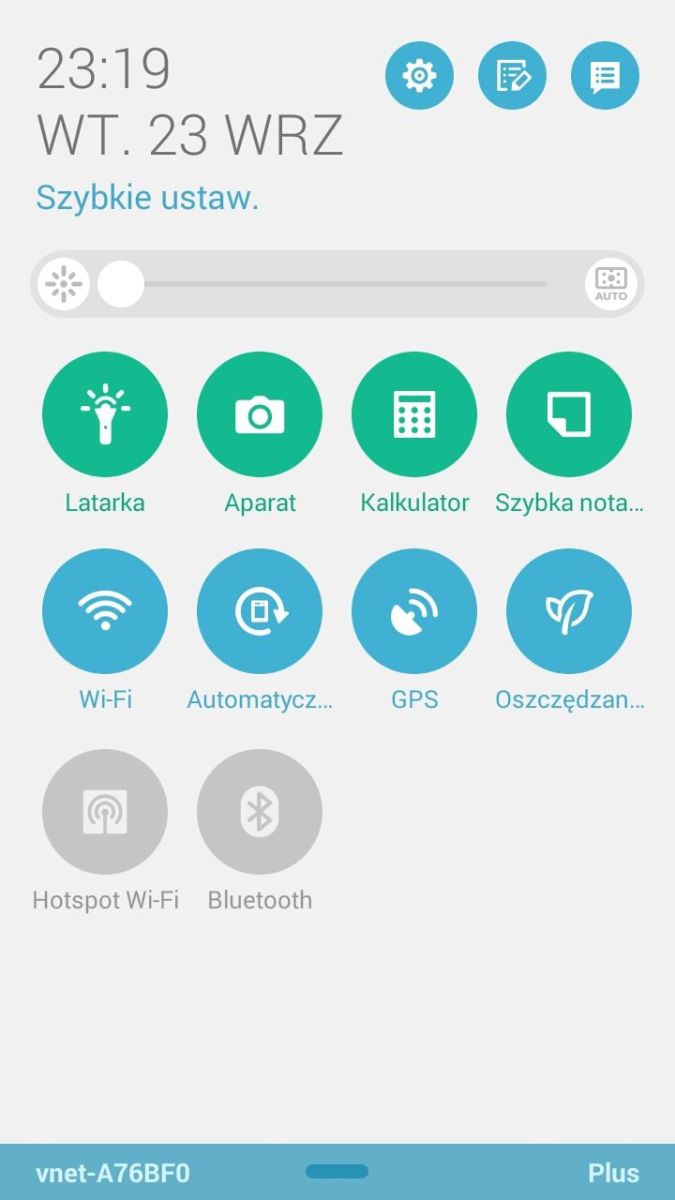Disable automatic screen rotation
This screenshot has width=675, height=1200.
(x=260, y=611)
